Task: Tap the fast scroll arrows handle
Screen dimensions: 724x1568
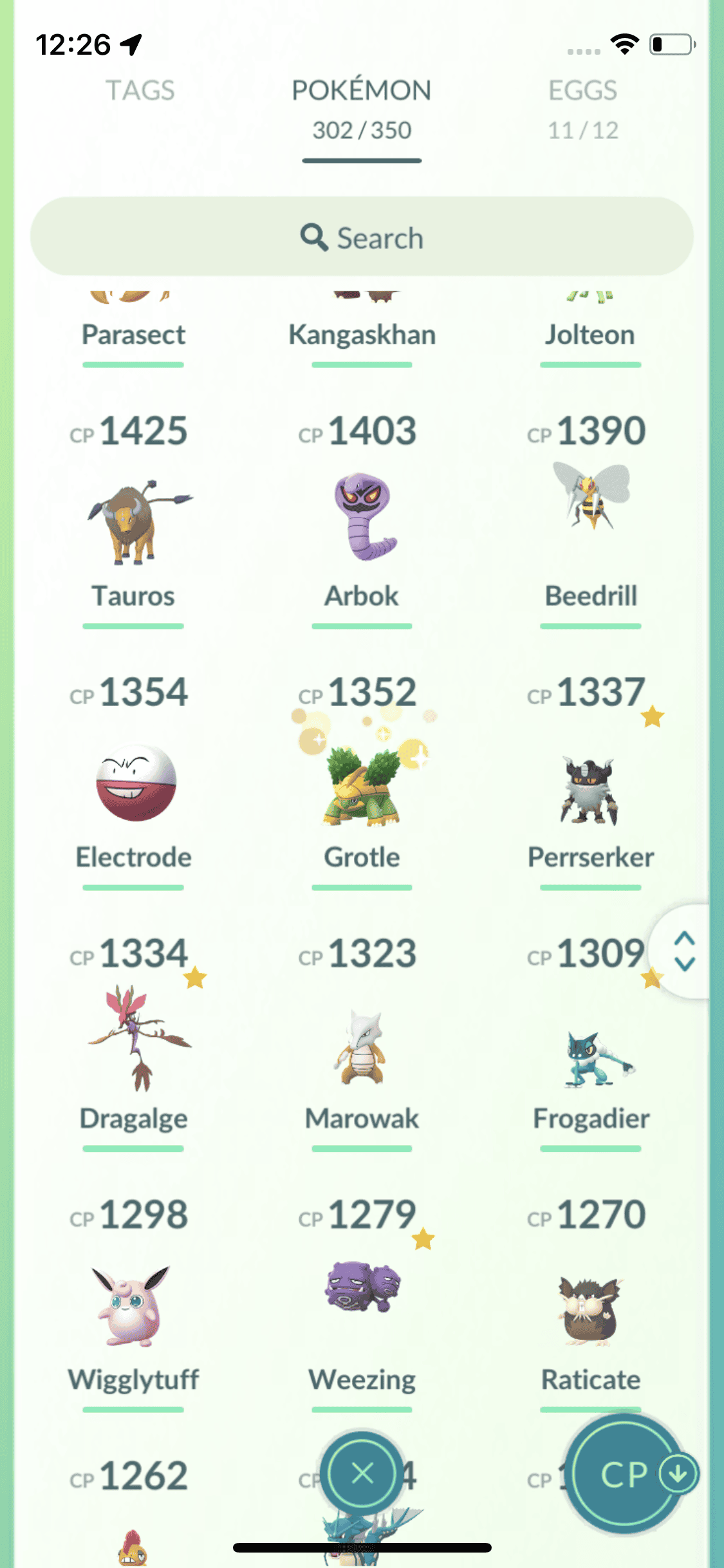Action: point(684,951)
